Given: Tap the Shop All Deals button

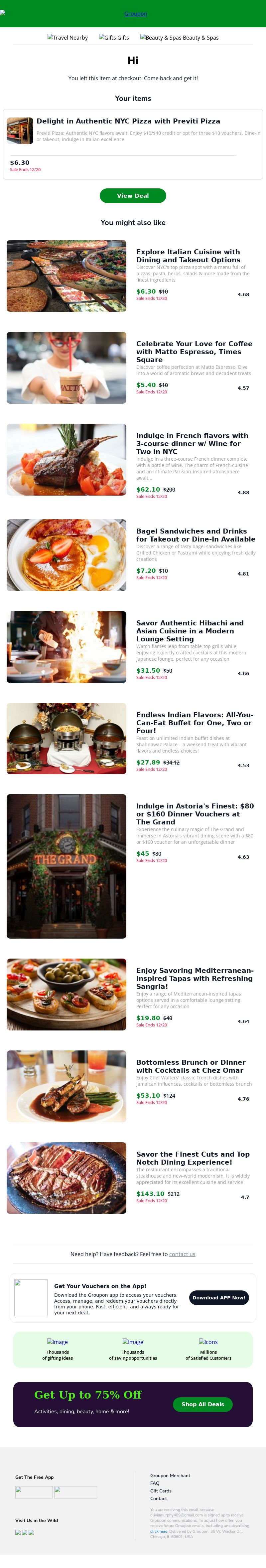Looking at the screenshot, I should tap(203, 1404).
